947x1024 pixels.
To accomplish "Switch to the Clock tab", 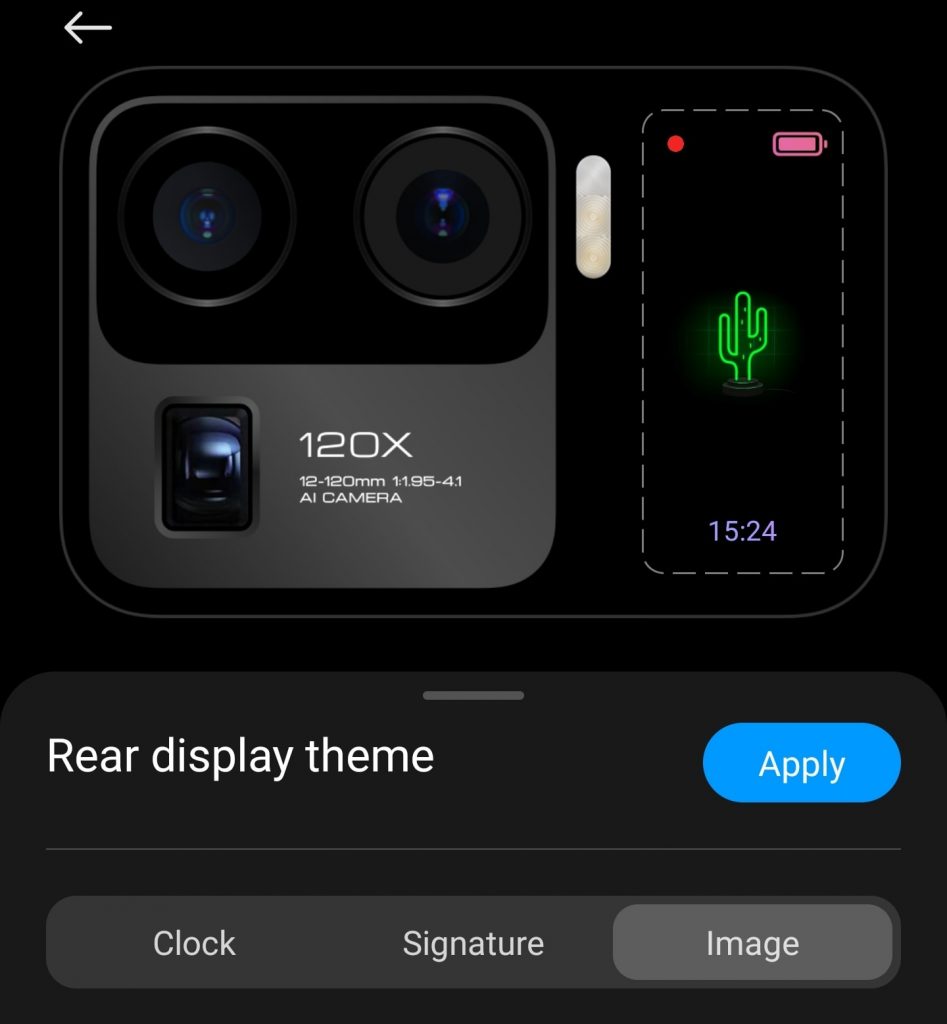I will tap(194, 943).
